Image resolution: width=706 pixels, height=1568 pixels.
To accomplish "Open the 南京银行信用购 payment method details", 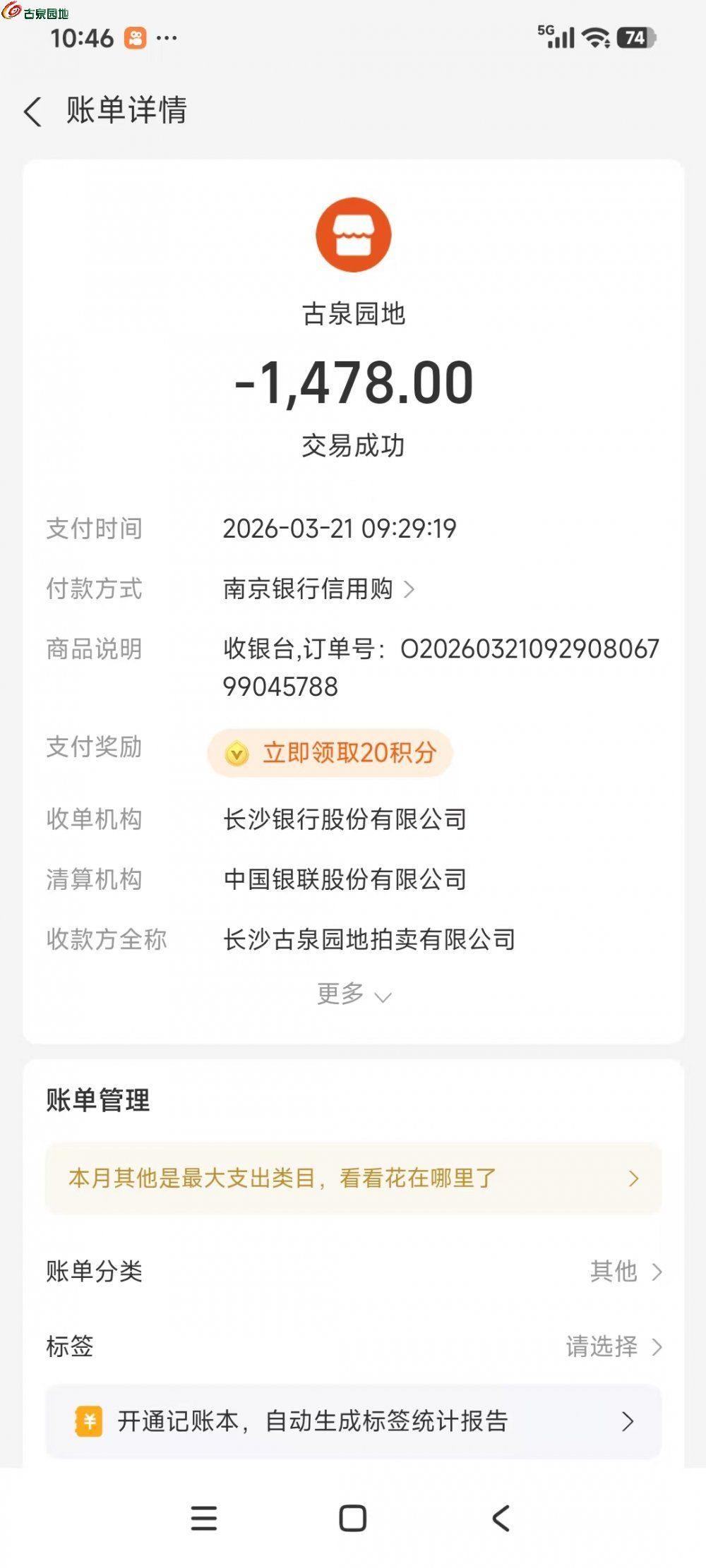I will click(x=319, y=589).
